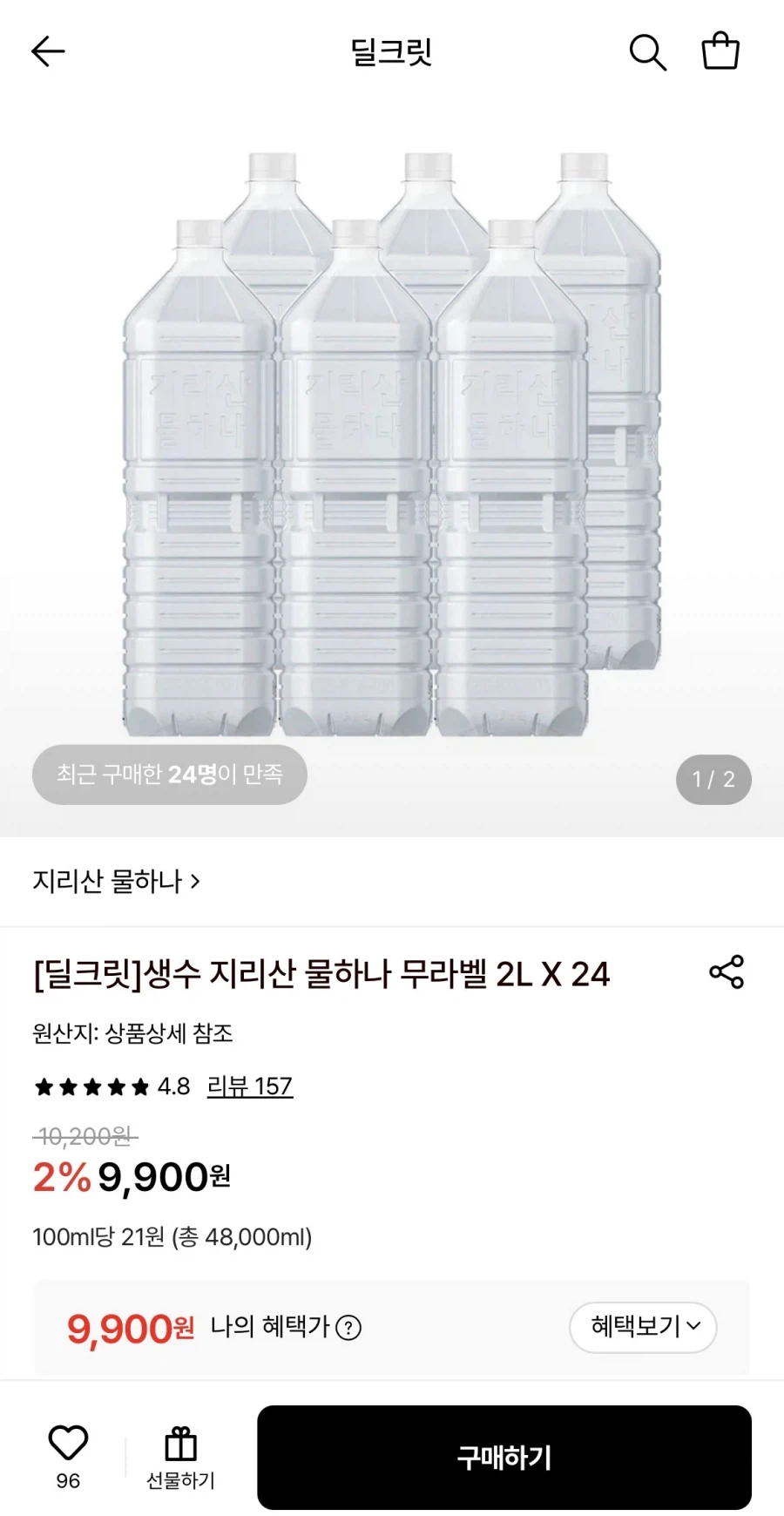
Task: Select 선물하기 to send as gift
Action: tap(180, 1458)
